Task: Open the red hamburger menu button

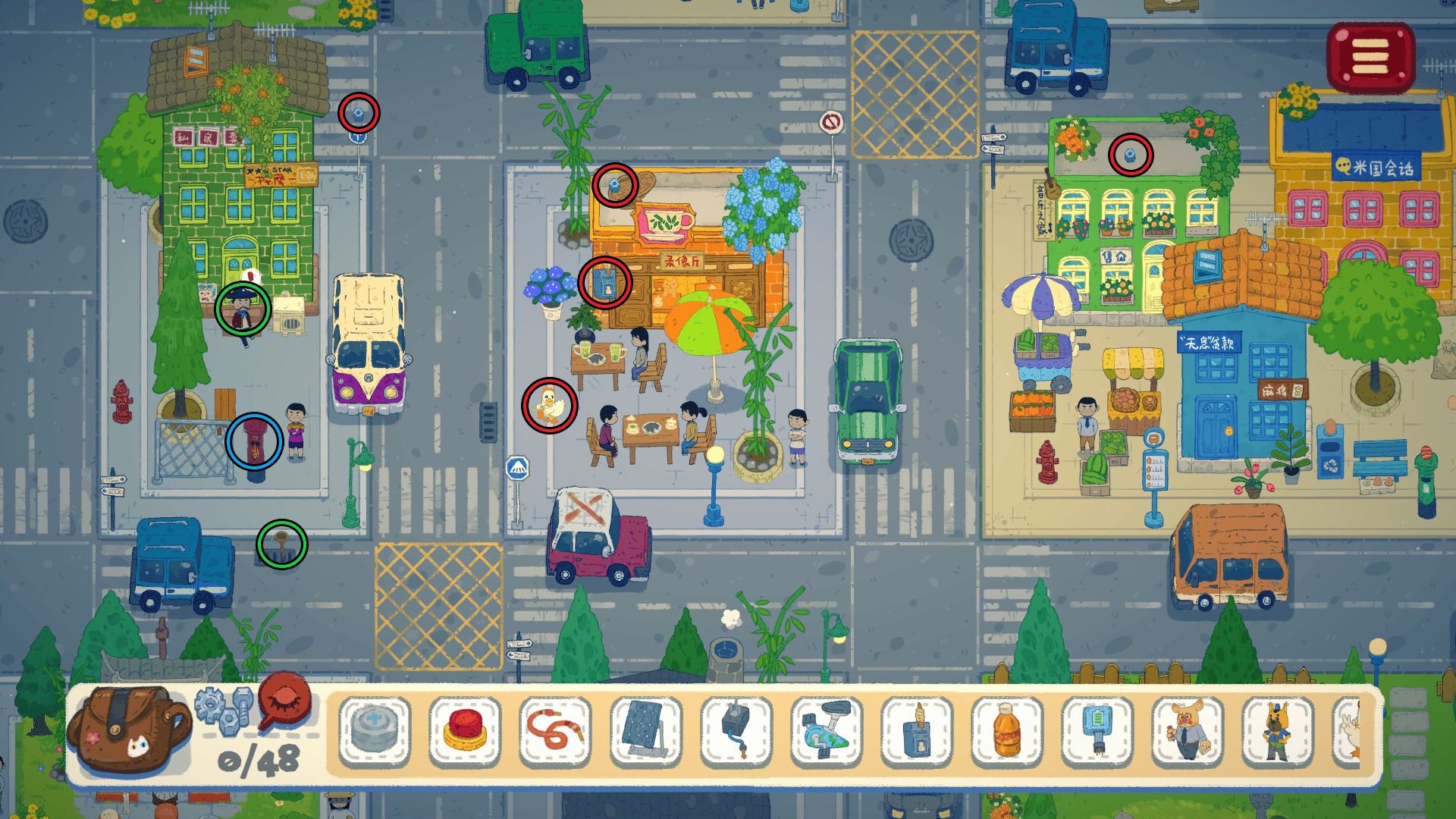Action: pos(1370,56)
